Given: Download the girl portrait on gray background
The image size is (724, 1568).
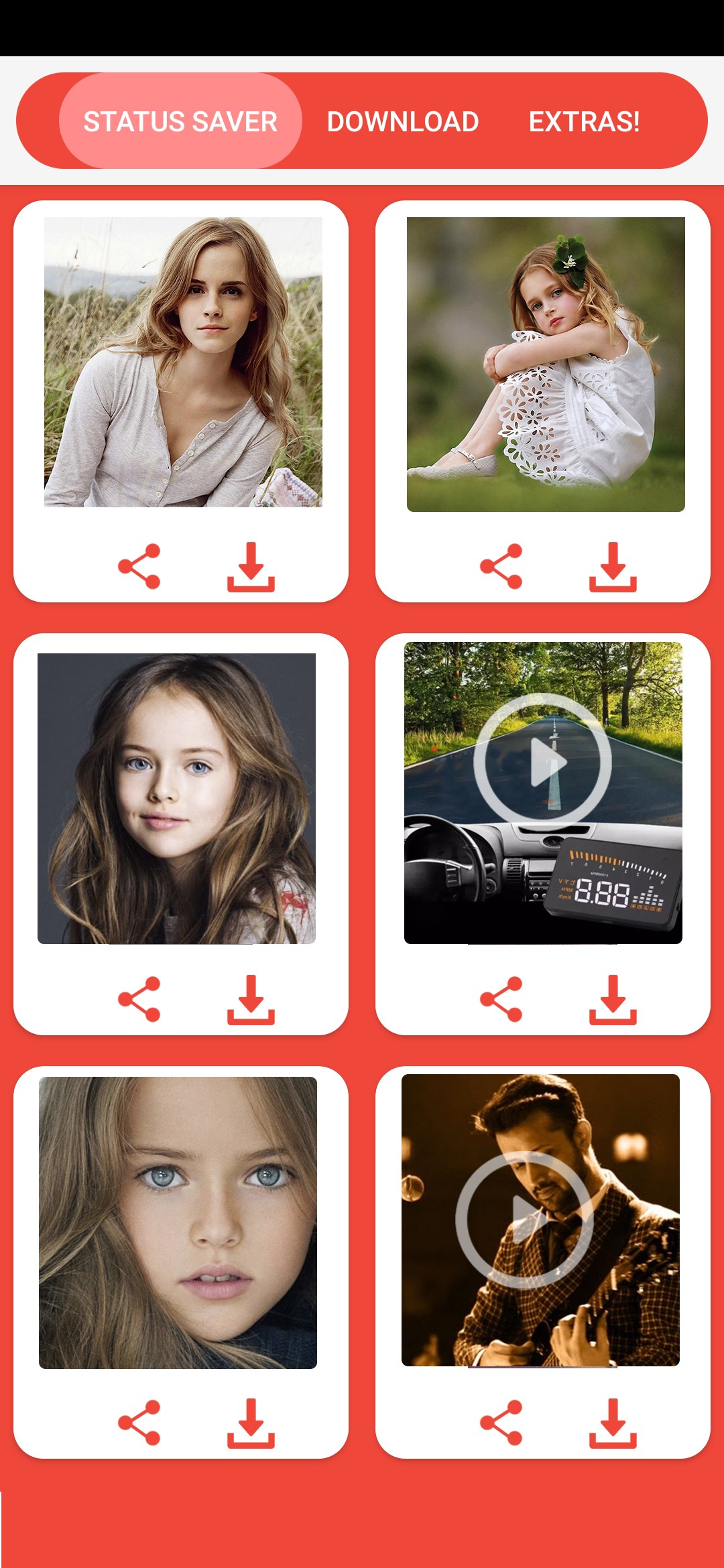Looking at the screenshot, I should pyautogui.click(x=251, y=1000).
